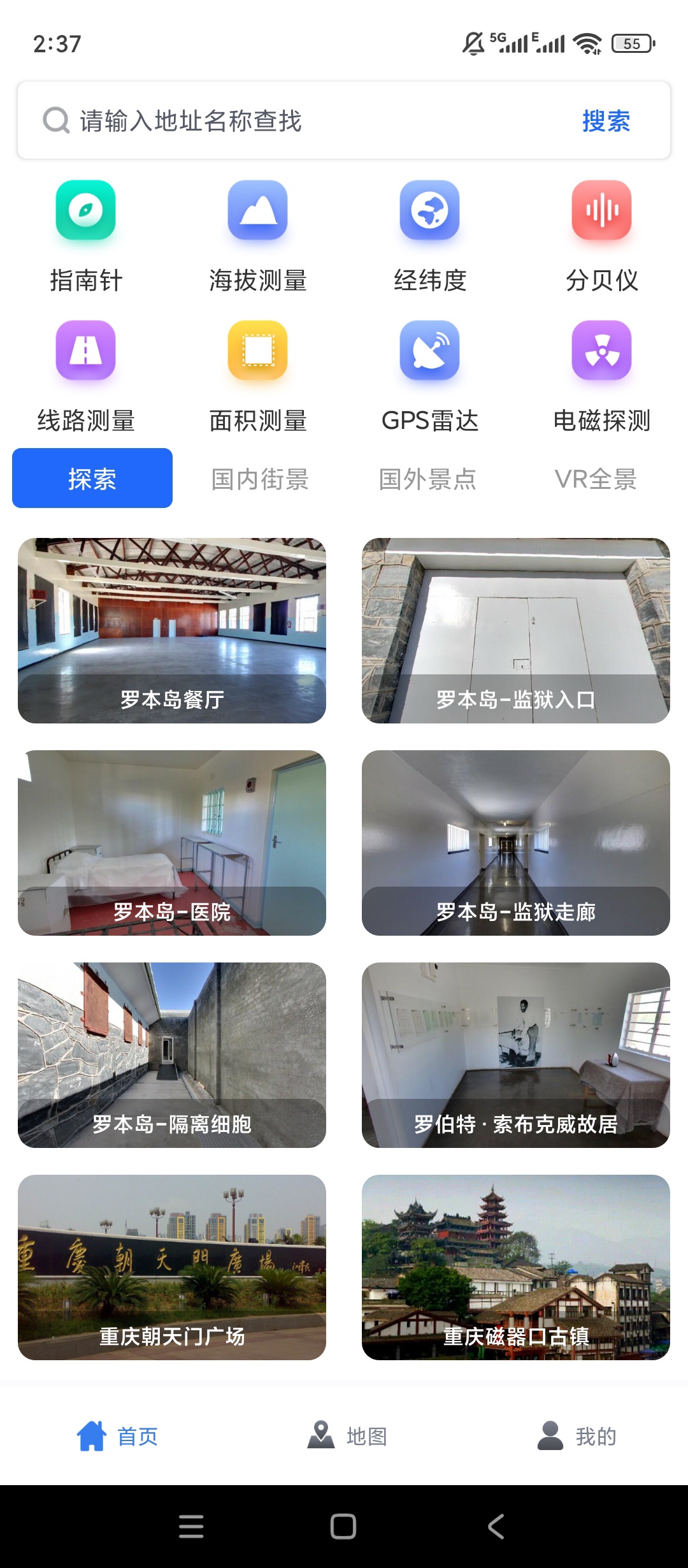Tap the 搜索 search button
The image size is (688, 1568).
605,121
